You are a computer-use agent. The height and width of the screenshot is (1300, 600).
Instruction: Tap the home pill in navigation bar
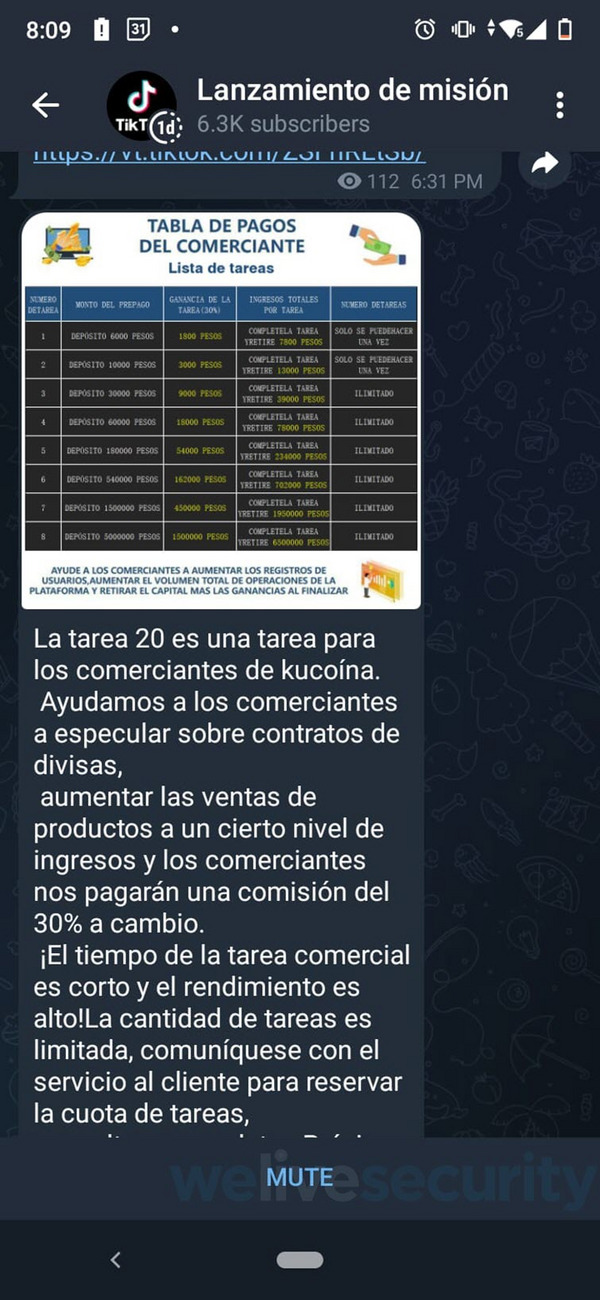(300, 1260)
